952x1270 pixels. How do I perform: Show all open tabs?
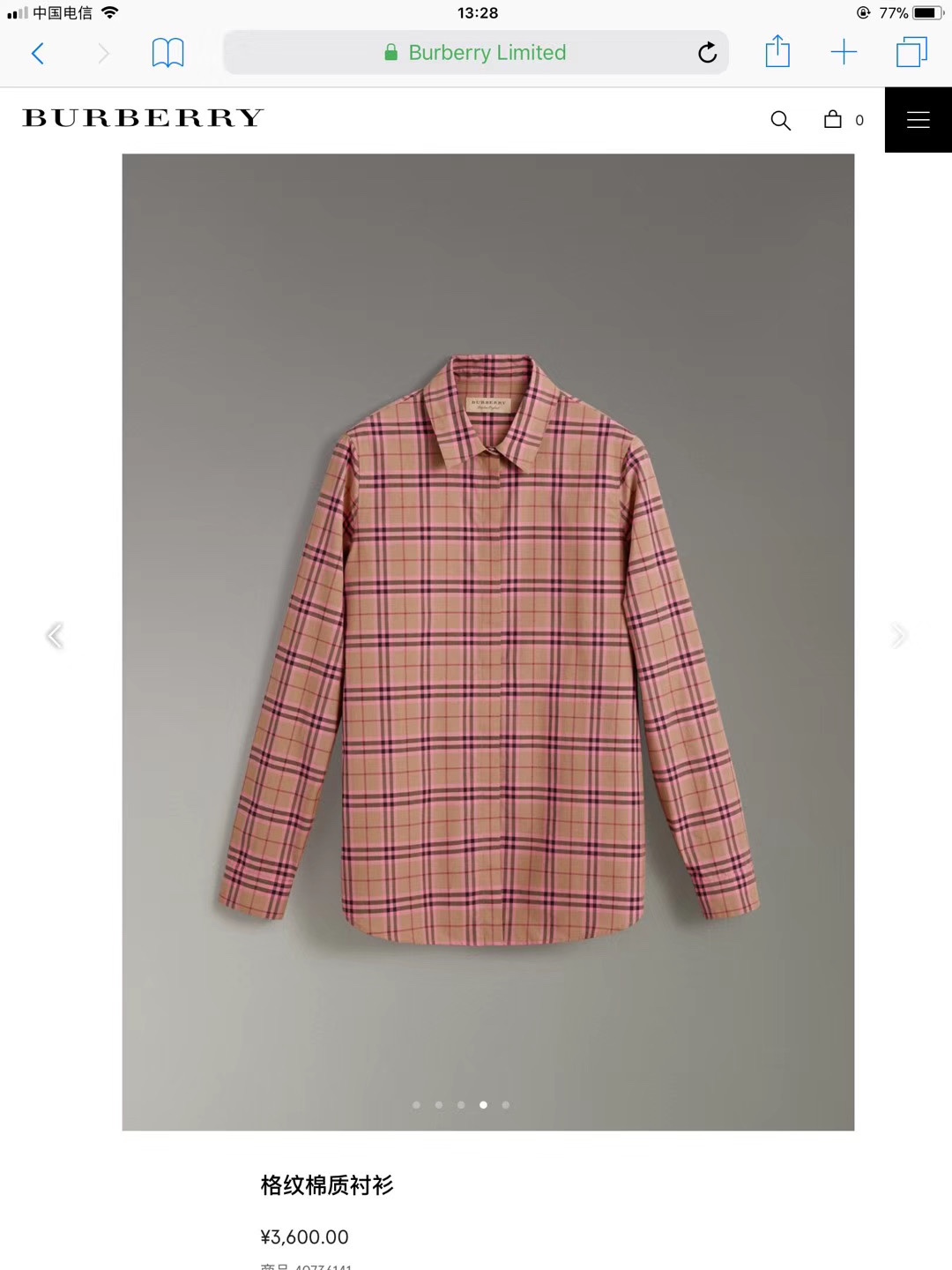pos(911,53)
